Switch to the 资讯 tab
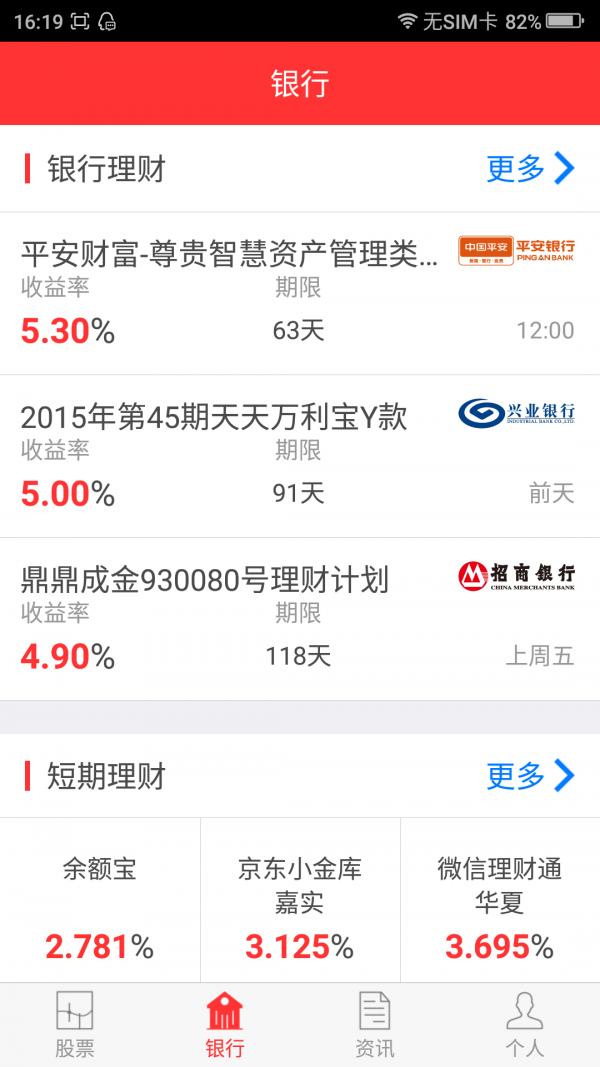Viewport: 600px width, 1067px height. click(375, 1025)
